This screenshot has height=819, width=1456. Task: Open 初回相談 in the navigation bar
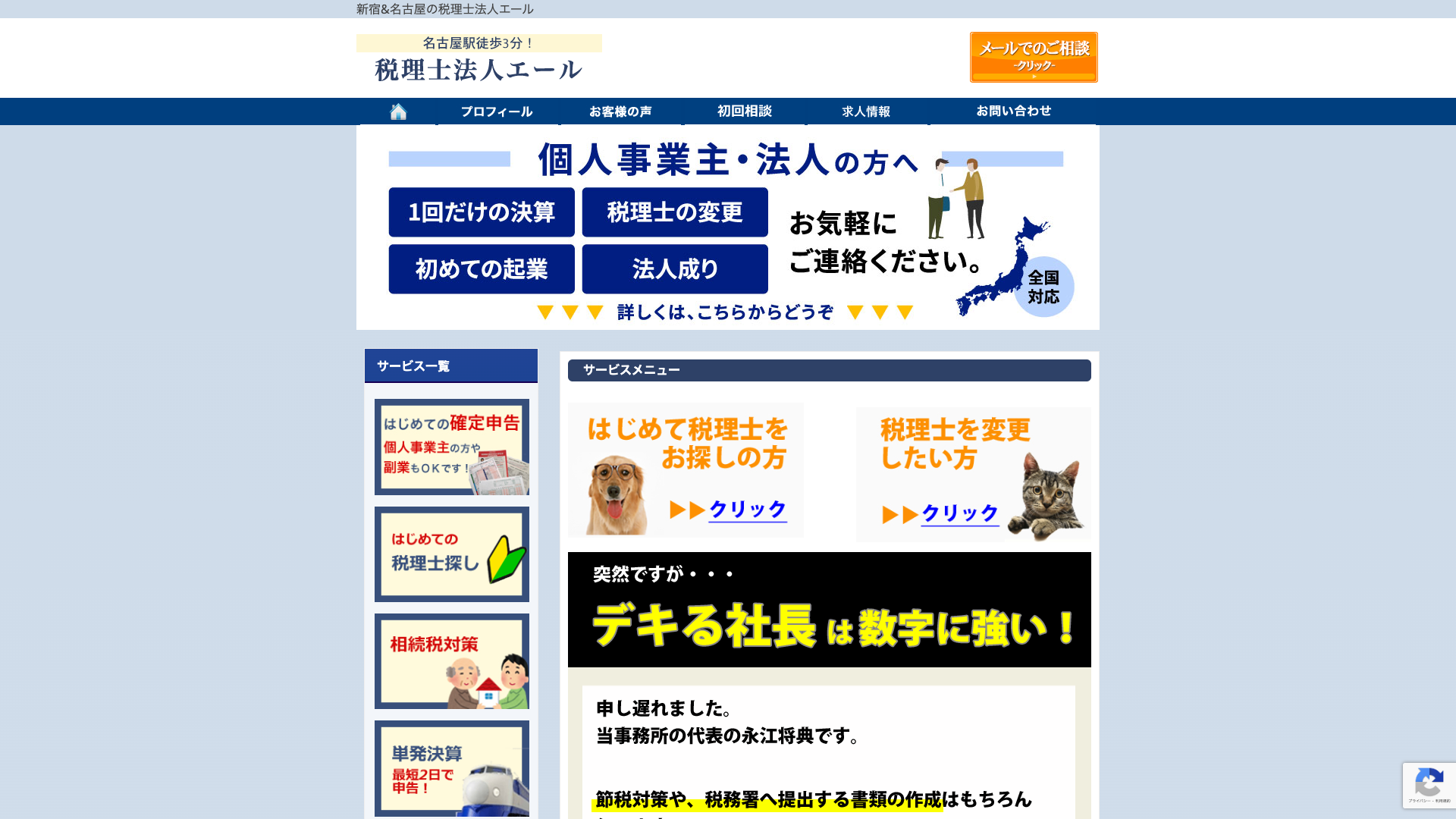click(x=744, y=111)
